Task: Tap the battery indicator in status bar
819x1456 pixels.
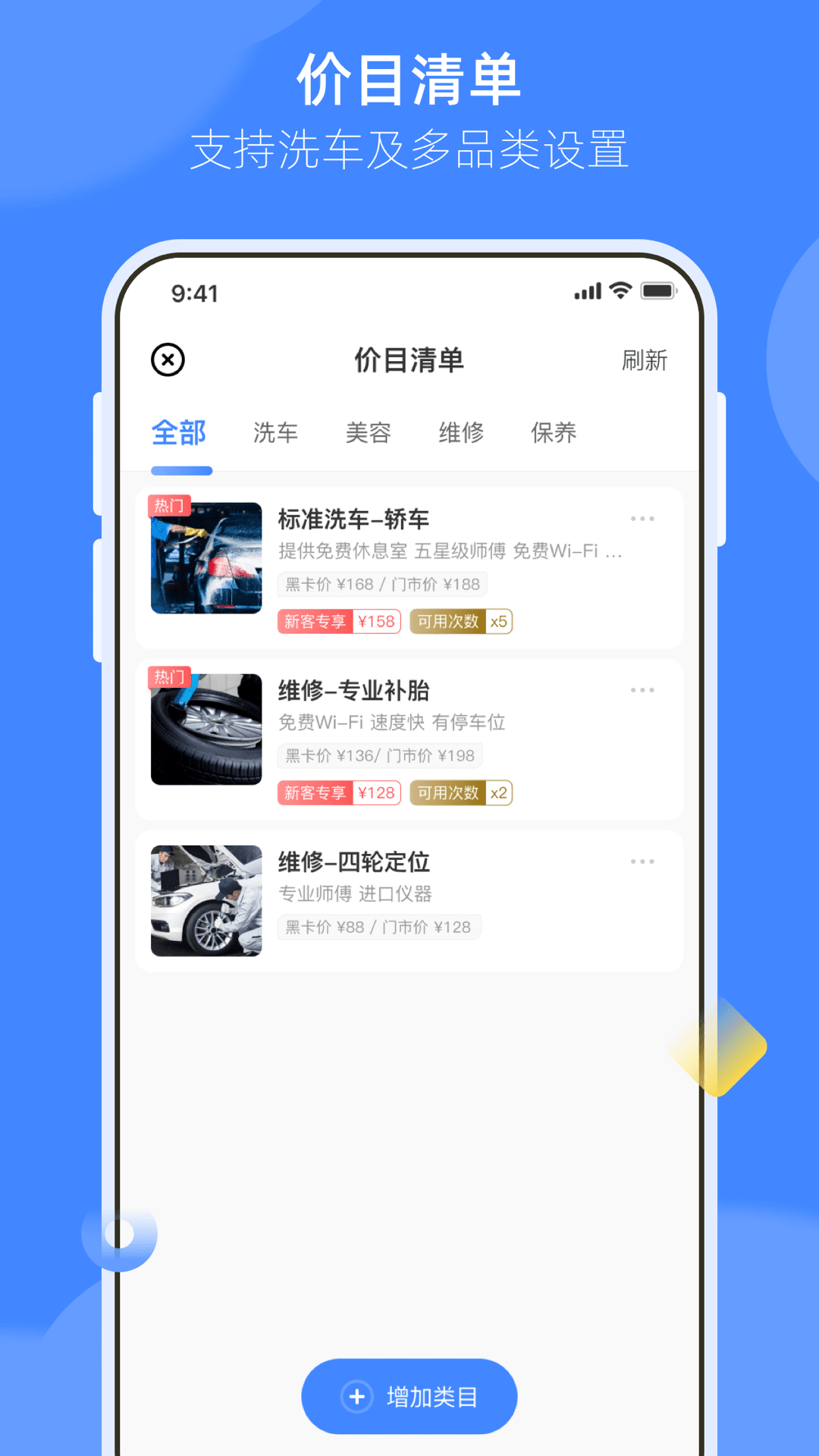Action: pyautogui.click(x=657, y=290)
